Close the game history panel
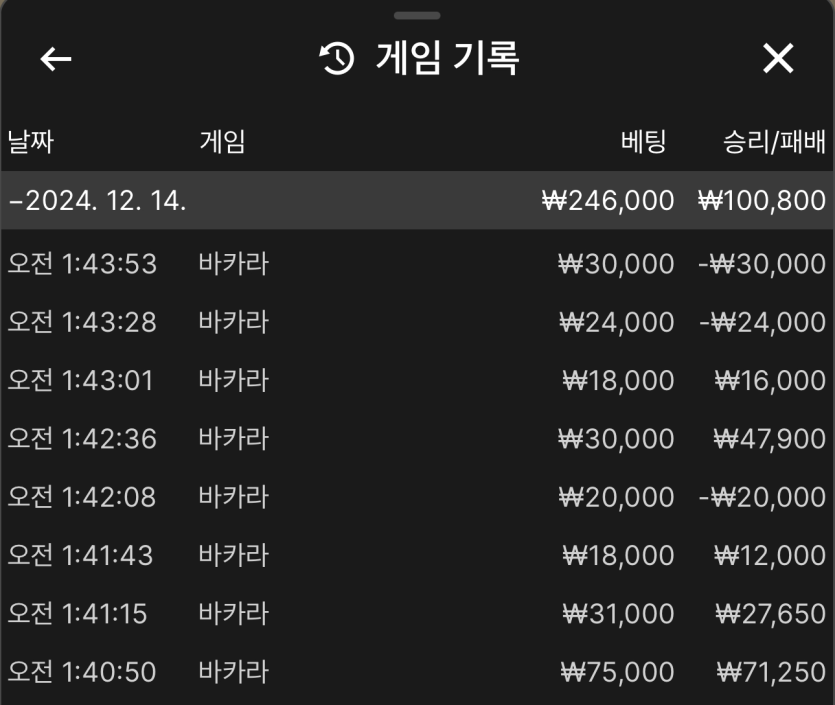This screenshot has height=705, width=835. pyautogui.click(x=777, y=59)
